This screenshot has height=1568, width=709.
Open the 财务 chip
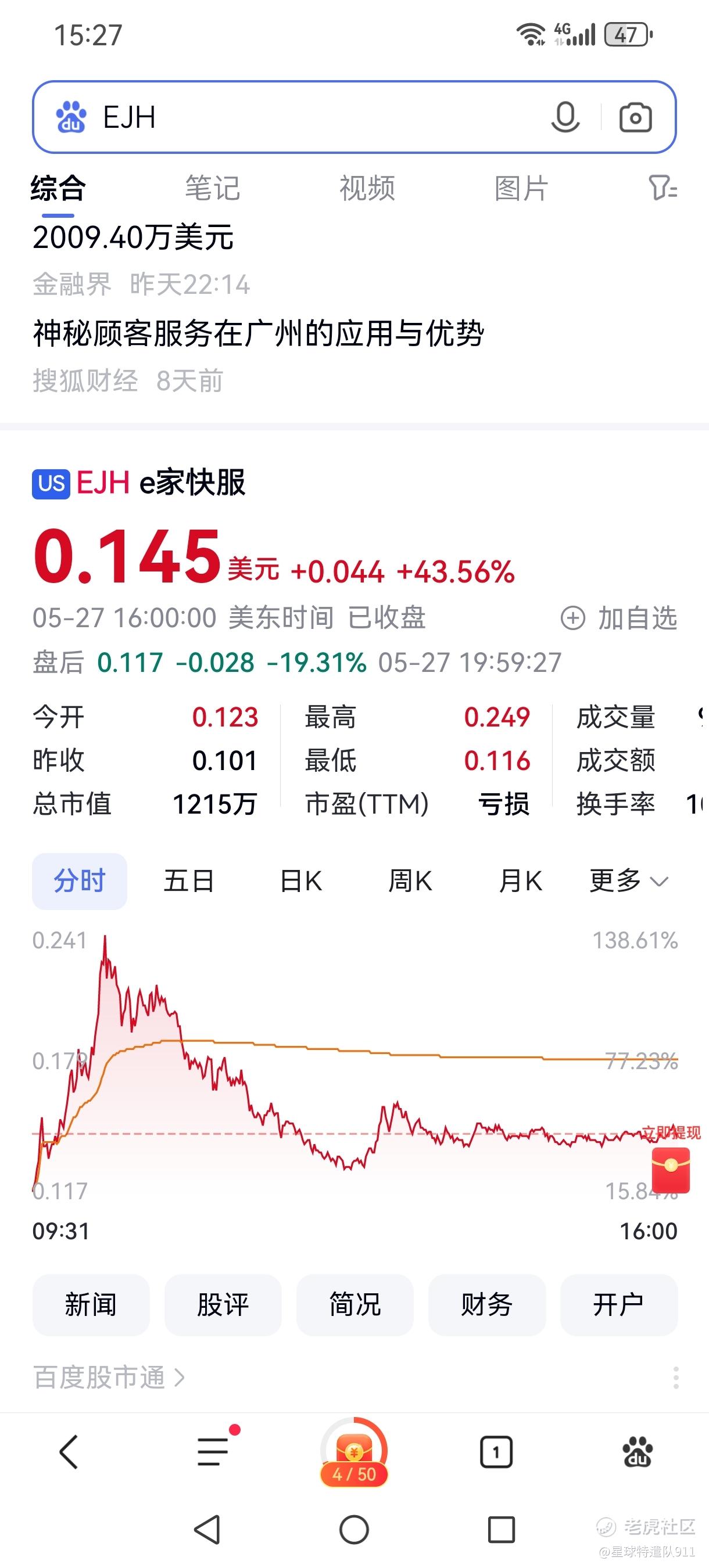(486, 1304)
